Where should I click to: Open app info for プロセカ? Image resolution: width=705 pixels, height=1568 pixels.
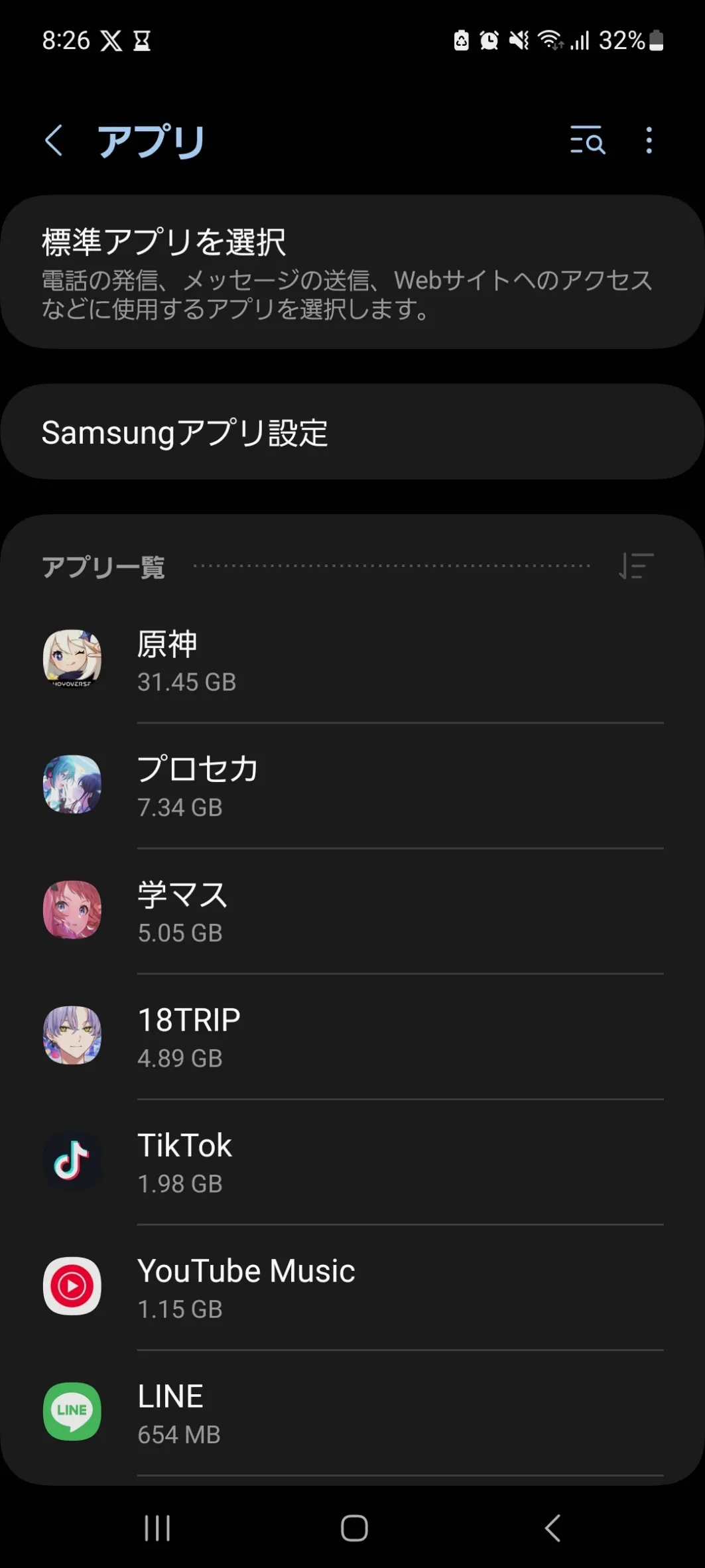point(352,786)
